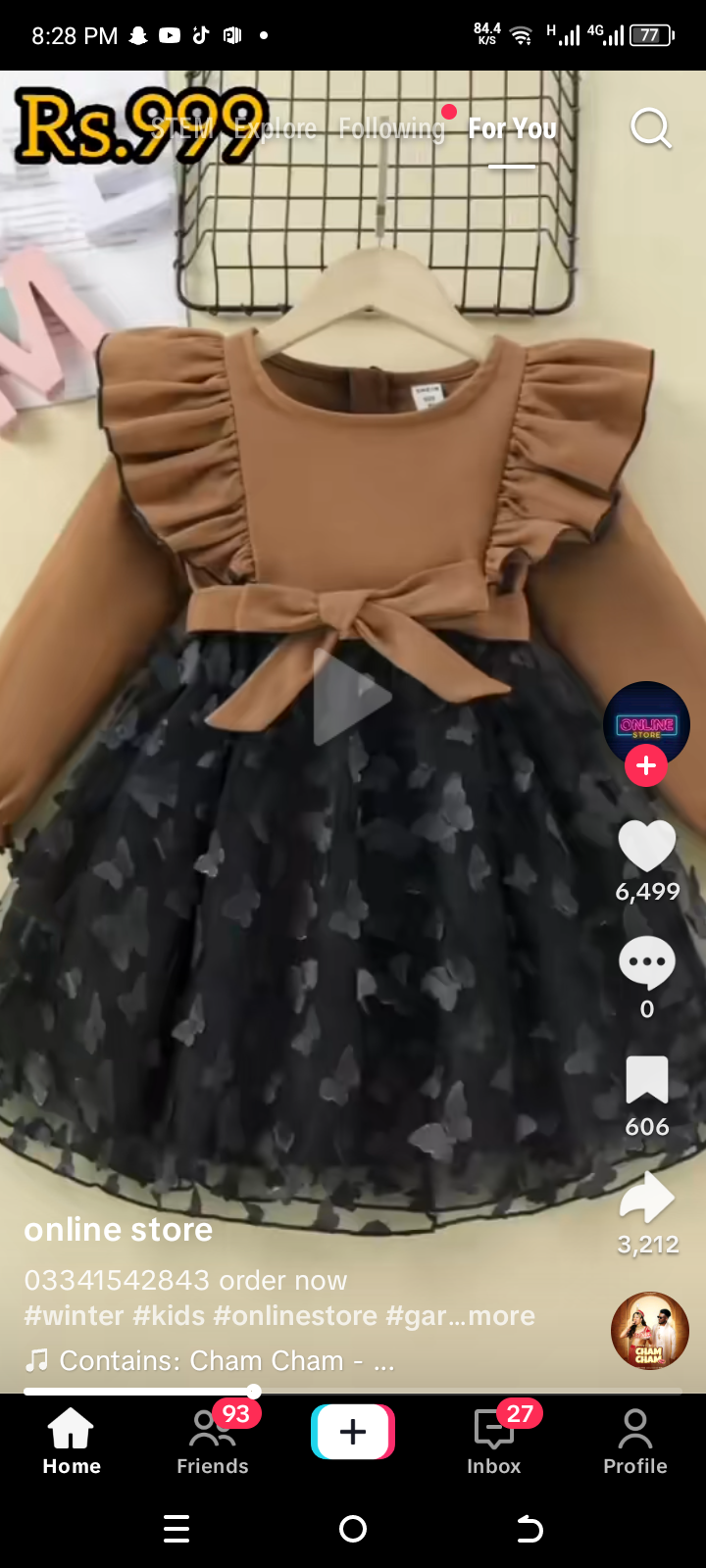Follow online store with the plus badge
Viewport: 706px width, 1568px height.
645,765
